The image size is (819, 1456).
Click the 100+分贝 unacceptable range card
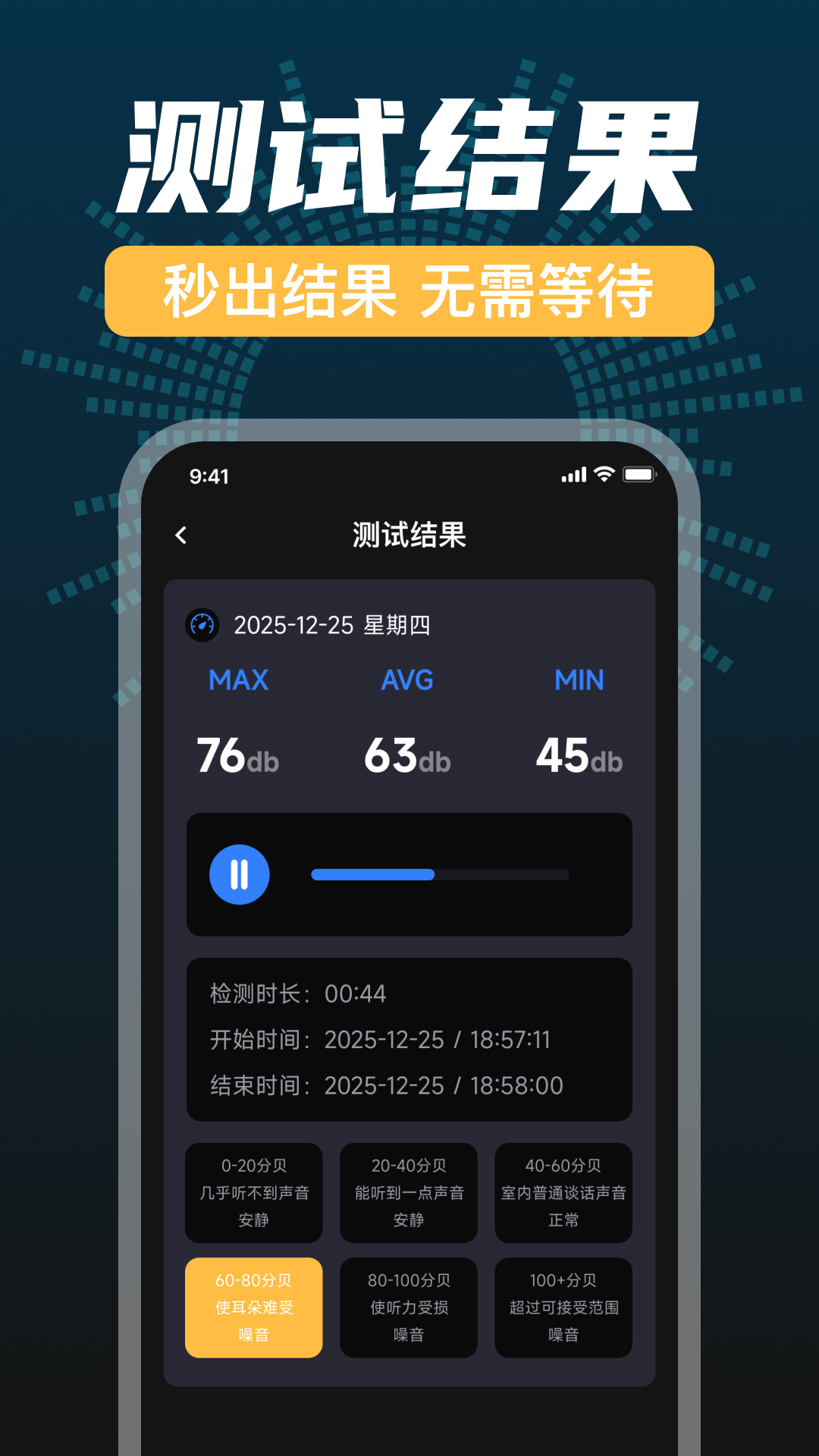563,1307
